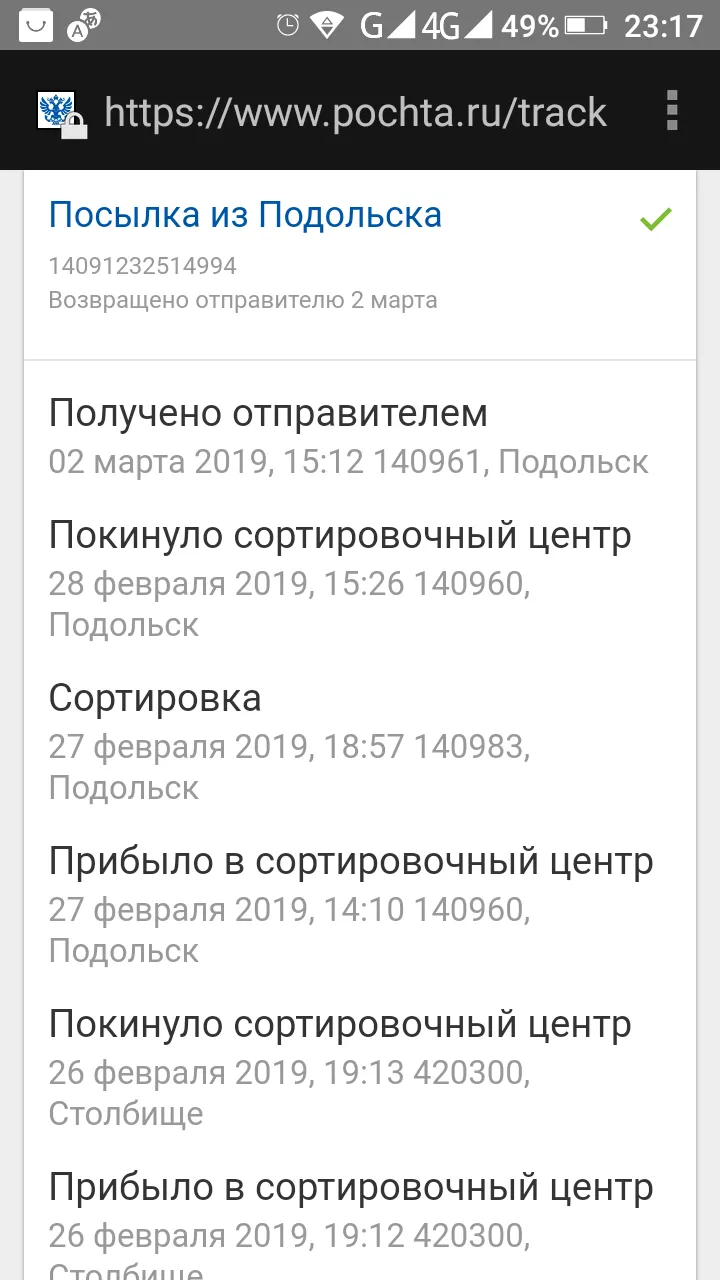Open the Посылка из Подольска link
Screen dimensions: 720x1280
245,215
